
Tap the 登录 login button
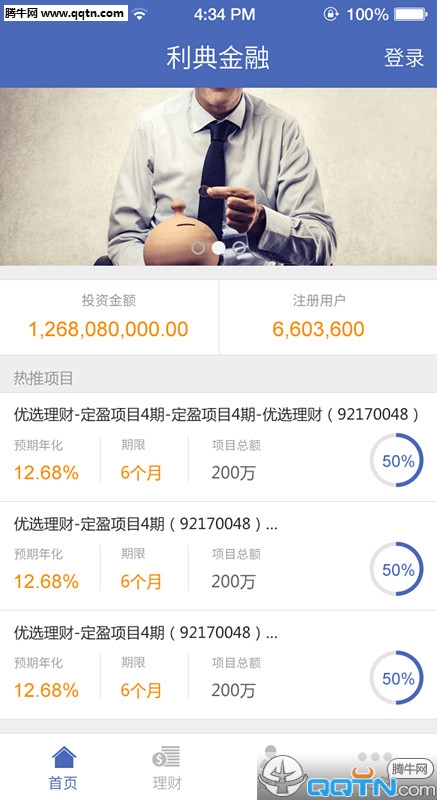[x=403, y=58]
